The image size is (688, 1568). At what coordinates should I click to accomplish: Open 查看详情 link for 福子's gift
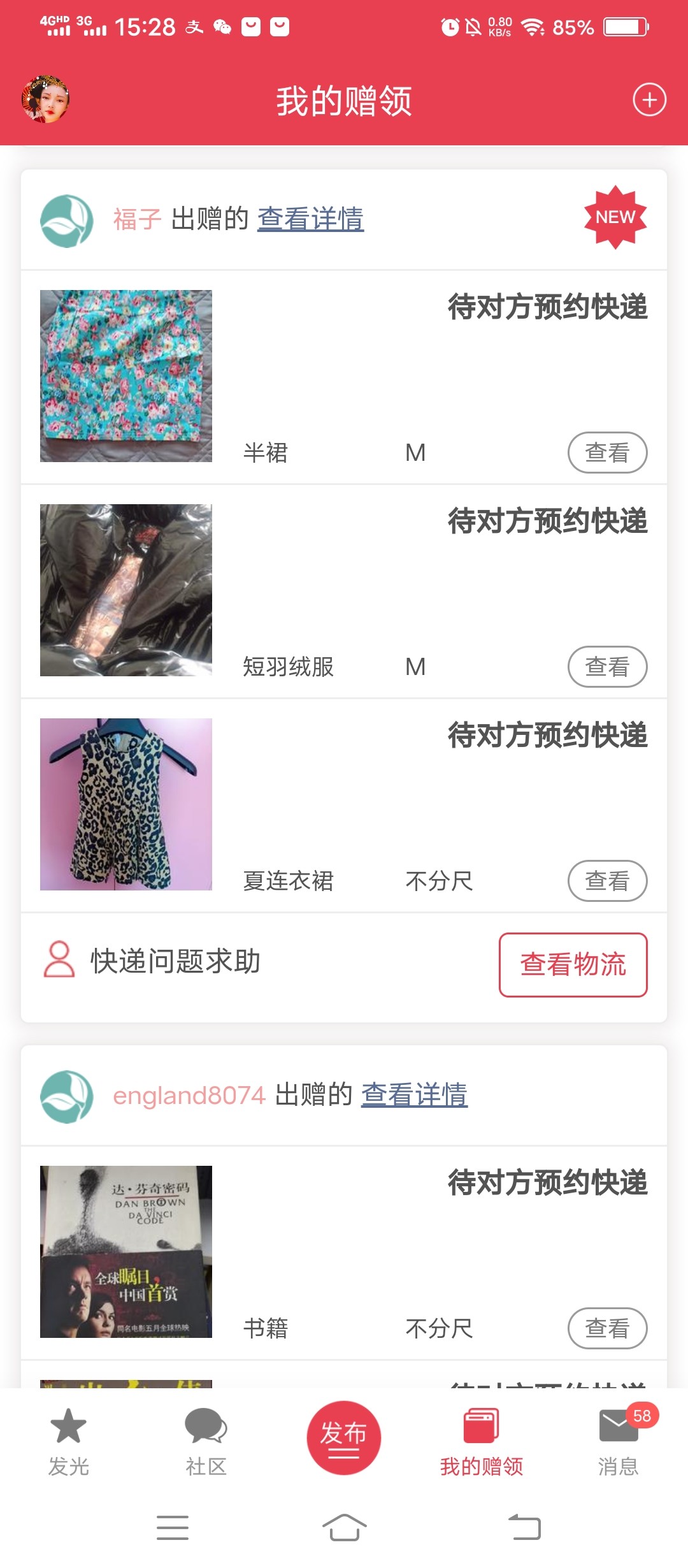[310, 219]
